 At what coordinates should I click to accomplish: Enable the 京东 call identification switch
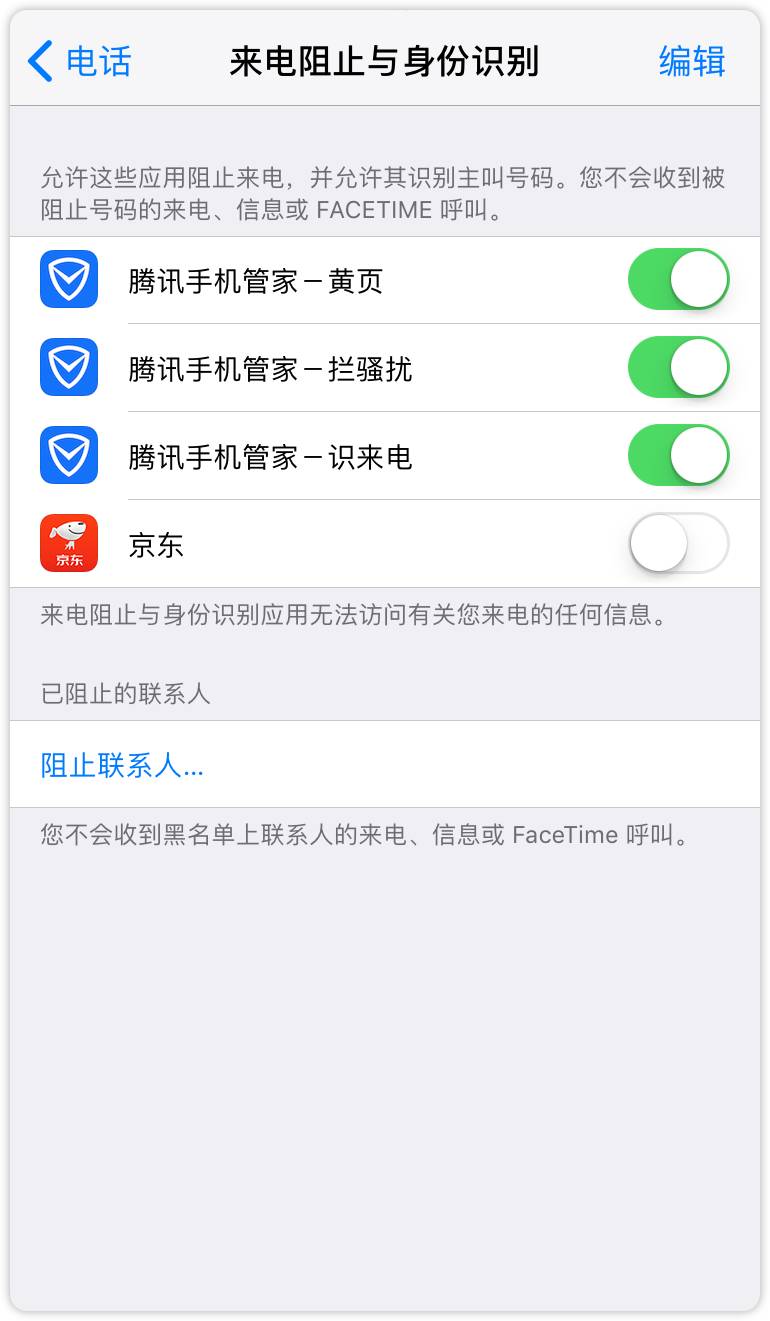tap(678, 544)
